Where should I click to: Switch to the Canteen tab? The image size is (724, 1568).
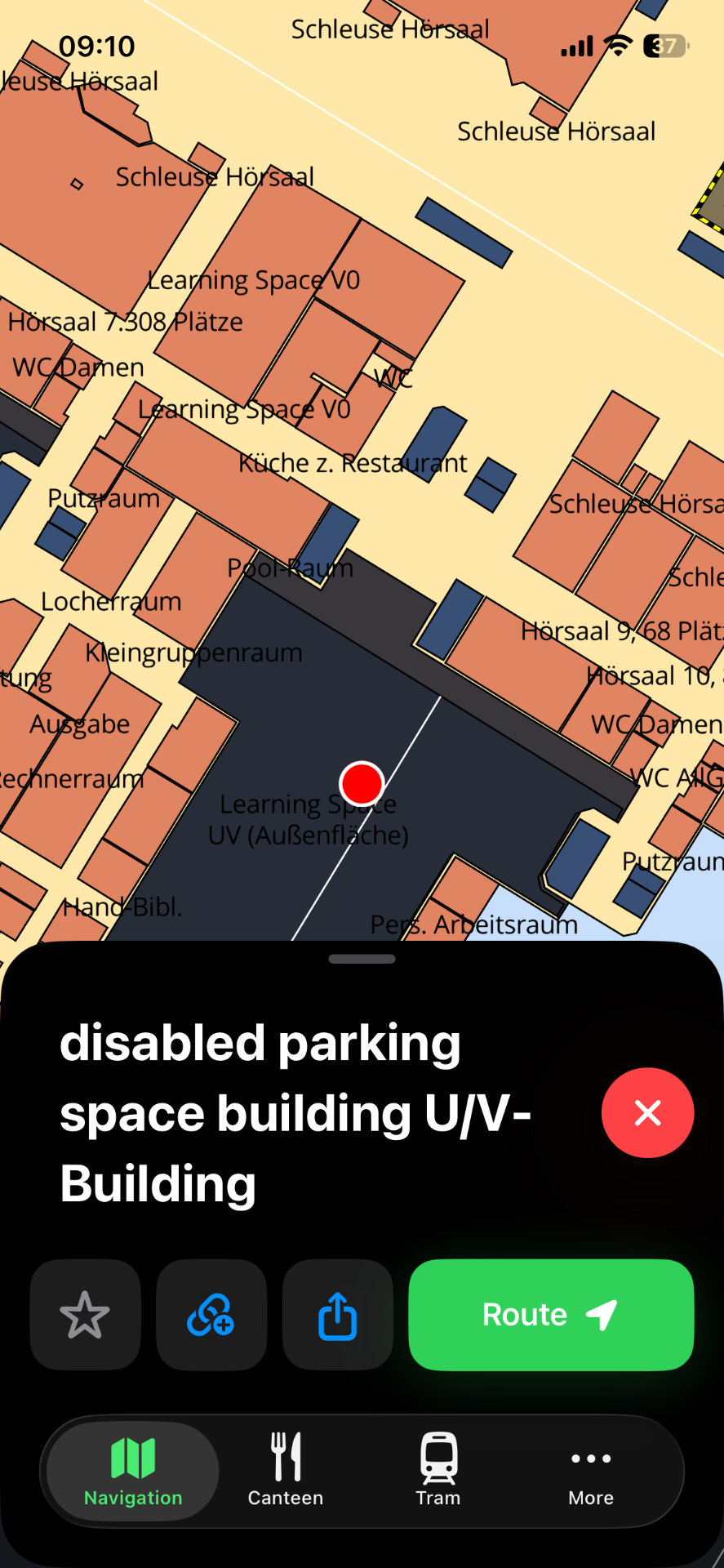[286, 1472]
